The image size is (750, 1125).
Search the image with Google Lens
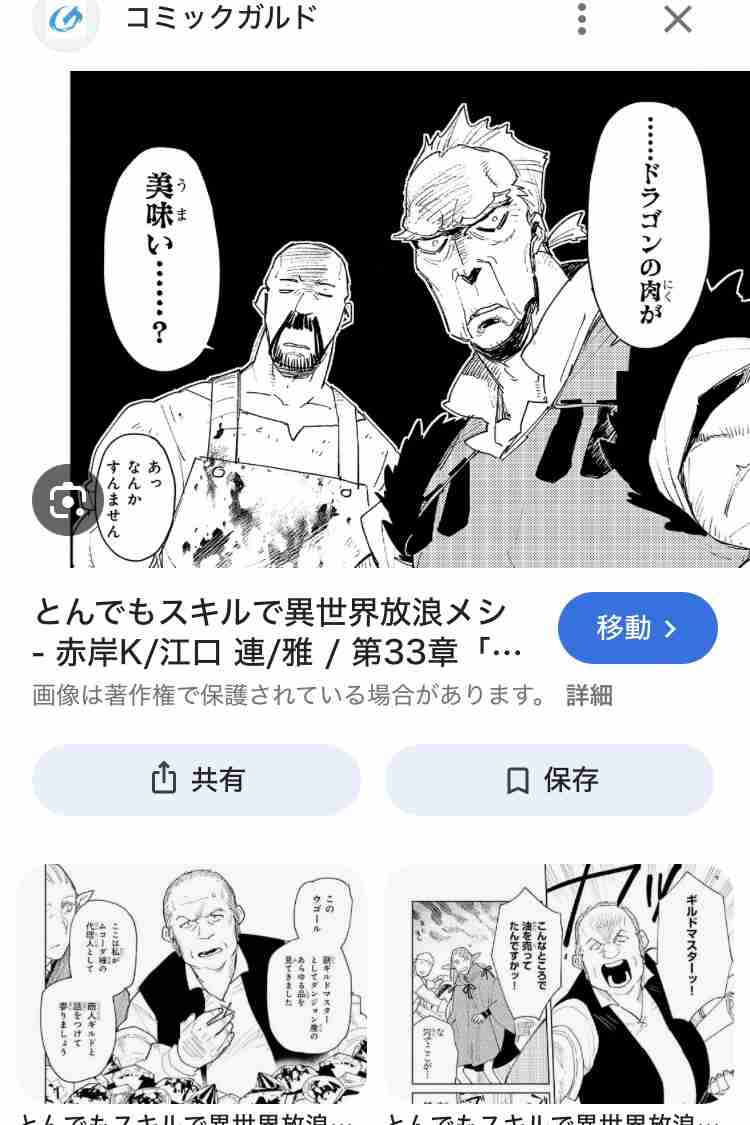[x=67, y=500]
